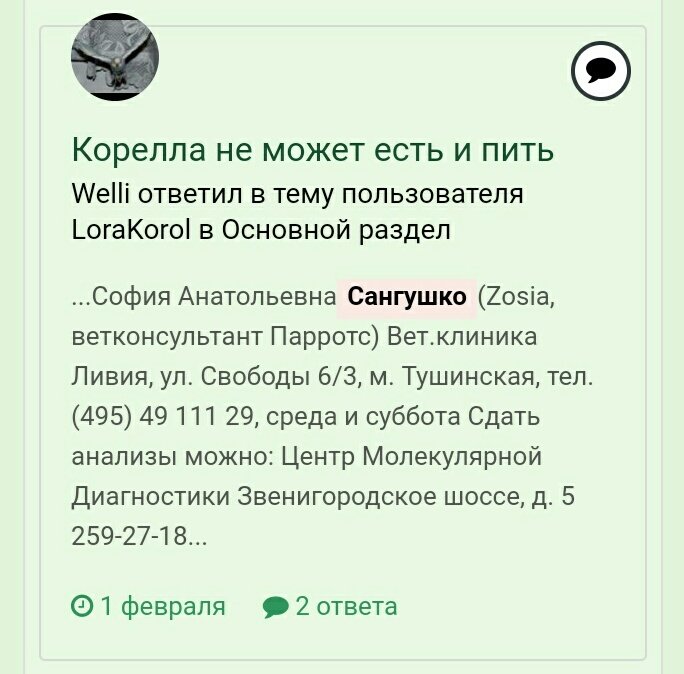Tap the speech bubble comment icon
The image size is (684, 674).
[600, 71]
